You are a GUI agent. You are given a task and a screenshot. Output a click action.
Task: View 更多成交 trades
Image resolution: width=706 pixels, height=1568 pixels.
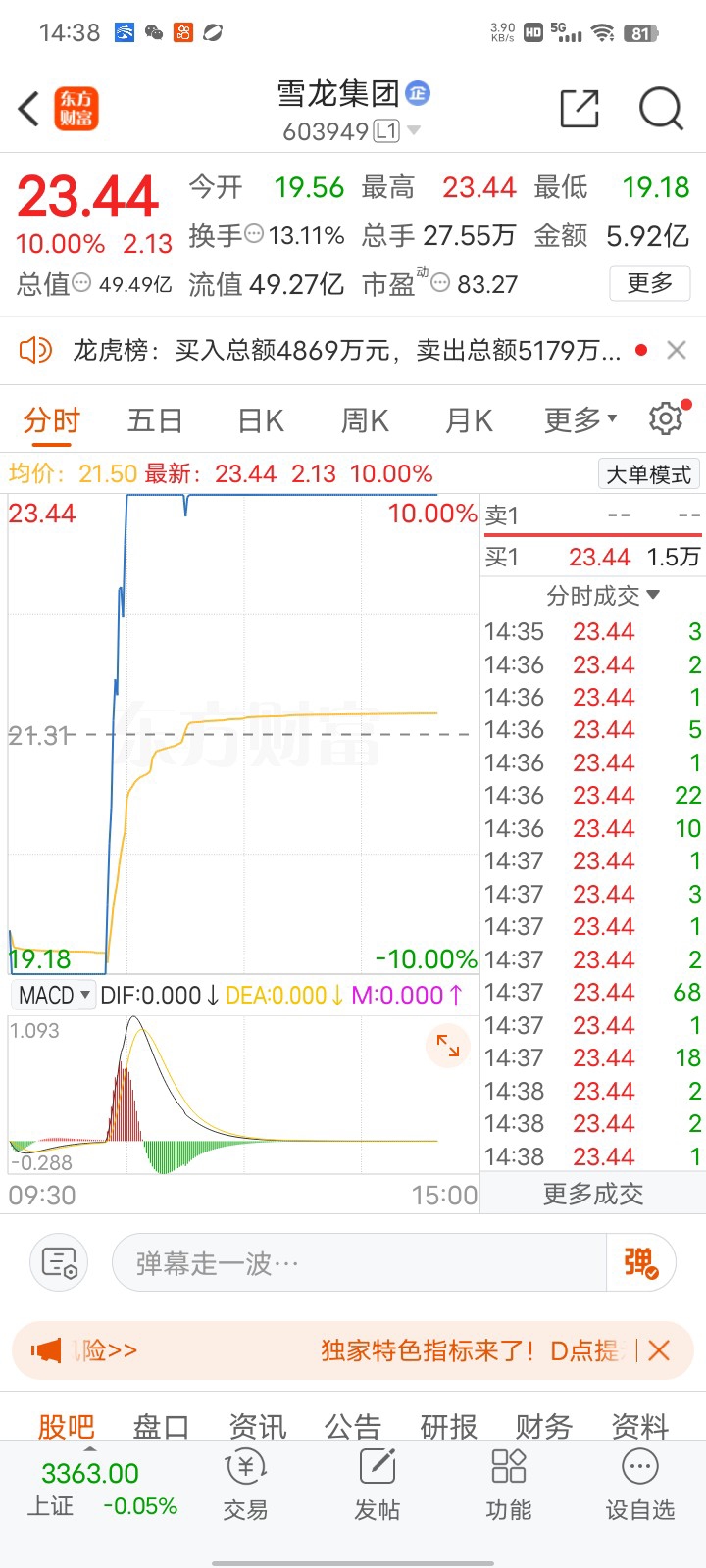593,1194
